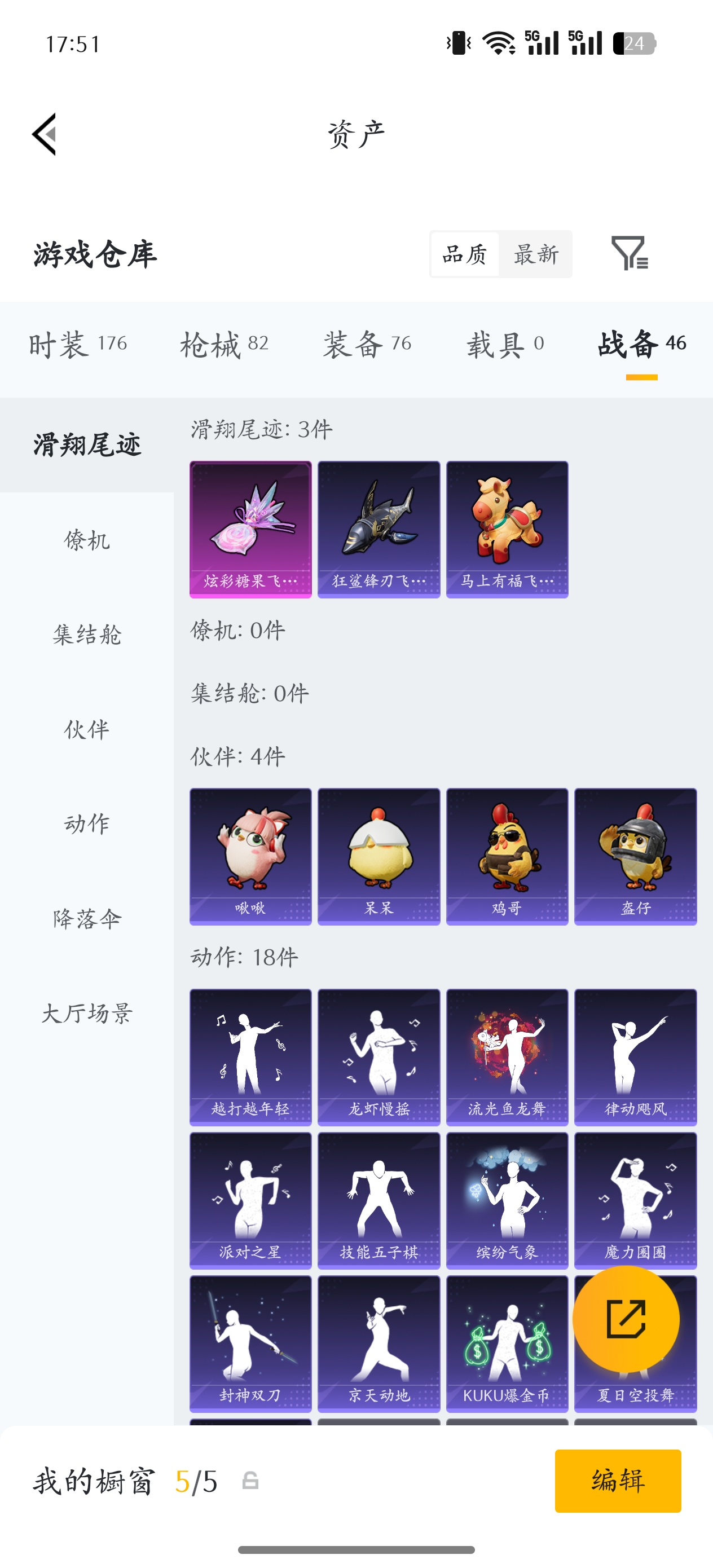Tap the 编辑 button for 我的橱窗
The image size is (713, 1568).
point(618,1481)
